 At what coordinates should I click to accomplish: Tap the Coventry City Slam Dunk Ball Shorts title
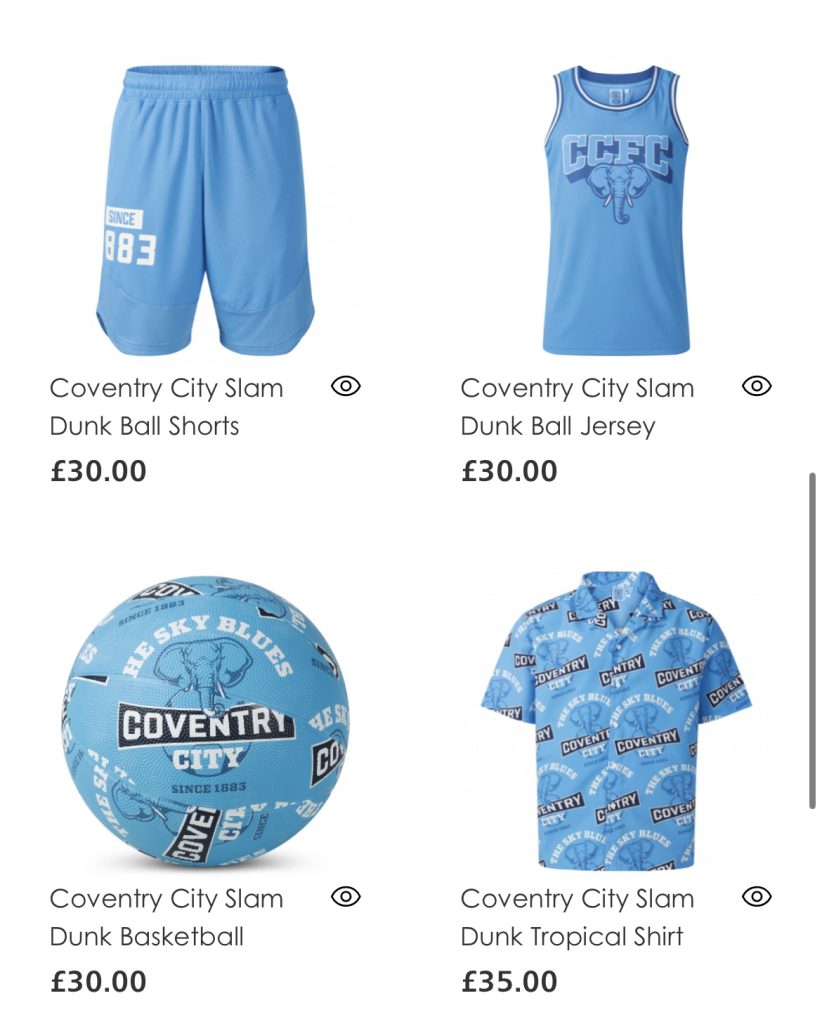click(166, 406)
